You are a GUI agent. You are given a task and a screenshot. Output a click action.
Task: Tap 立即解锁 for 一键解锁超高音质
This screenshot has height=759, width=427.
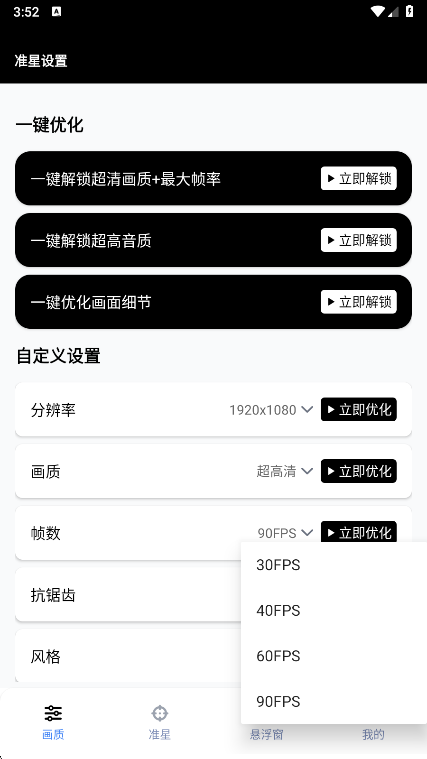tap(358, 240)
